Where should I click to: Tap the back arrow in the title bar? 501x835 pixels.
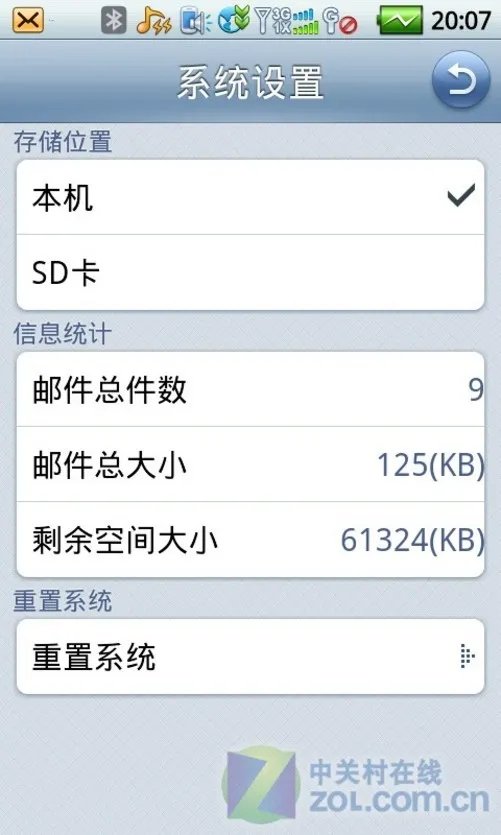click(x=461, y=80)
